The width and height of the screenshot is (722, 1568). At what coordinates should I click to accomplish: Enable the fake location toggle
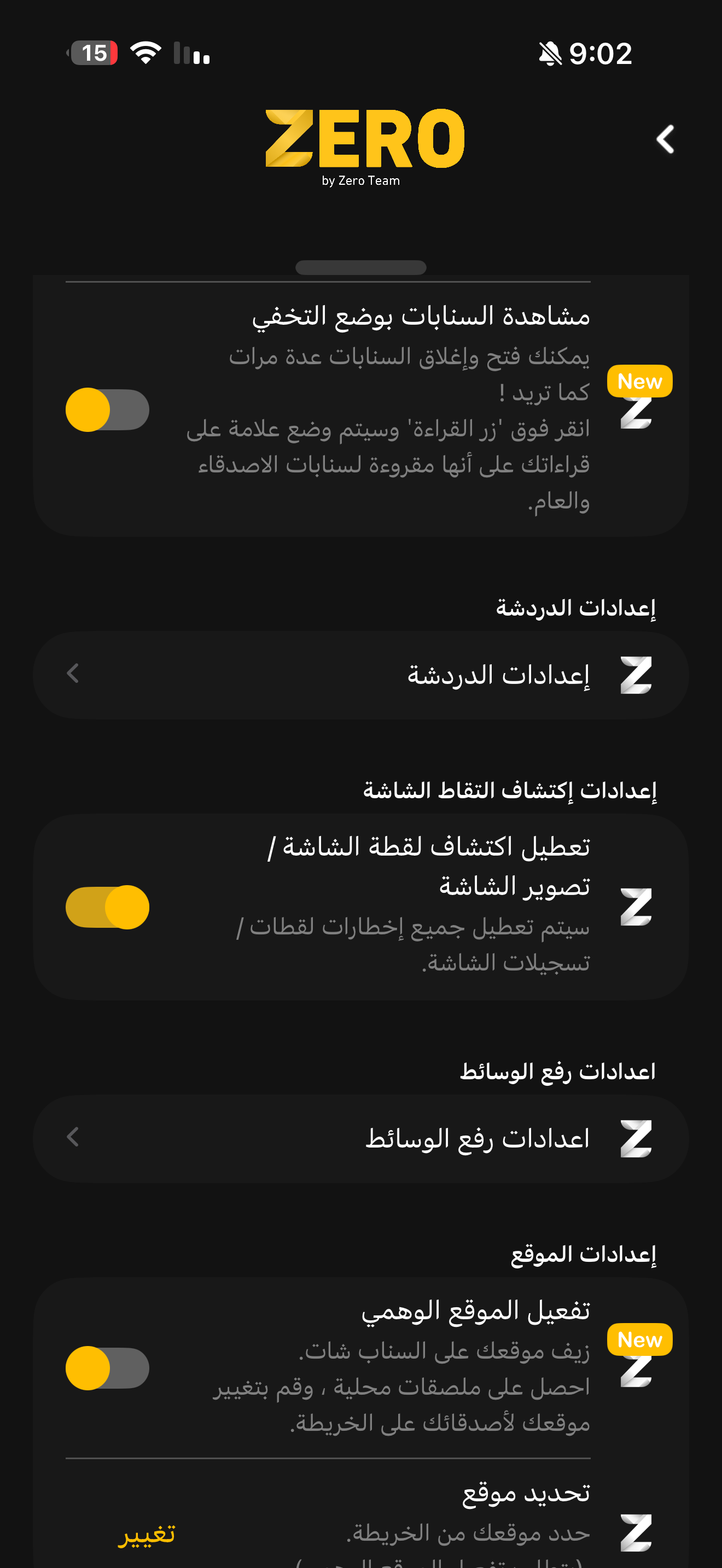click(x=107, y=1368)
